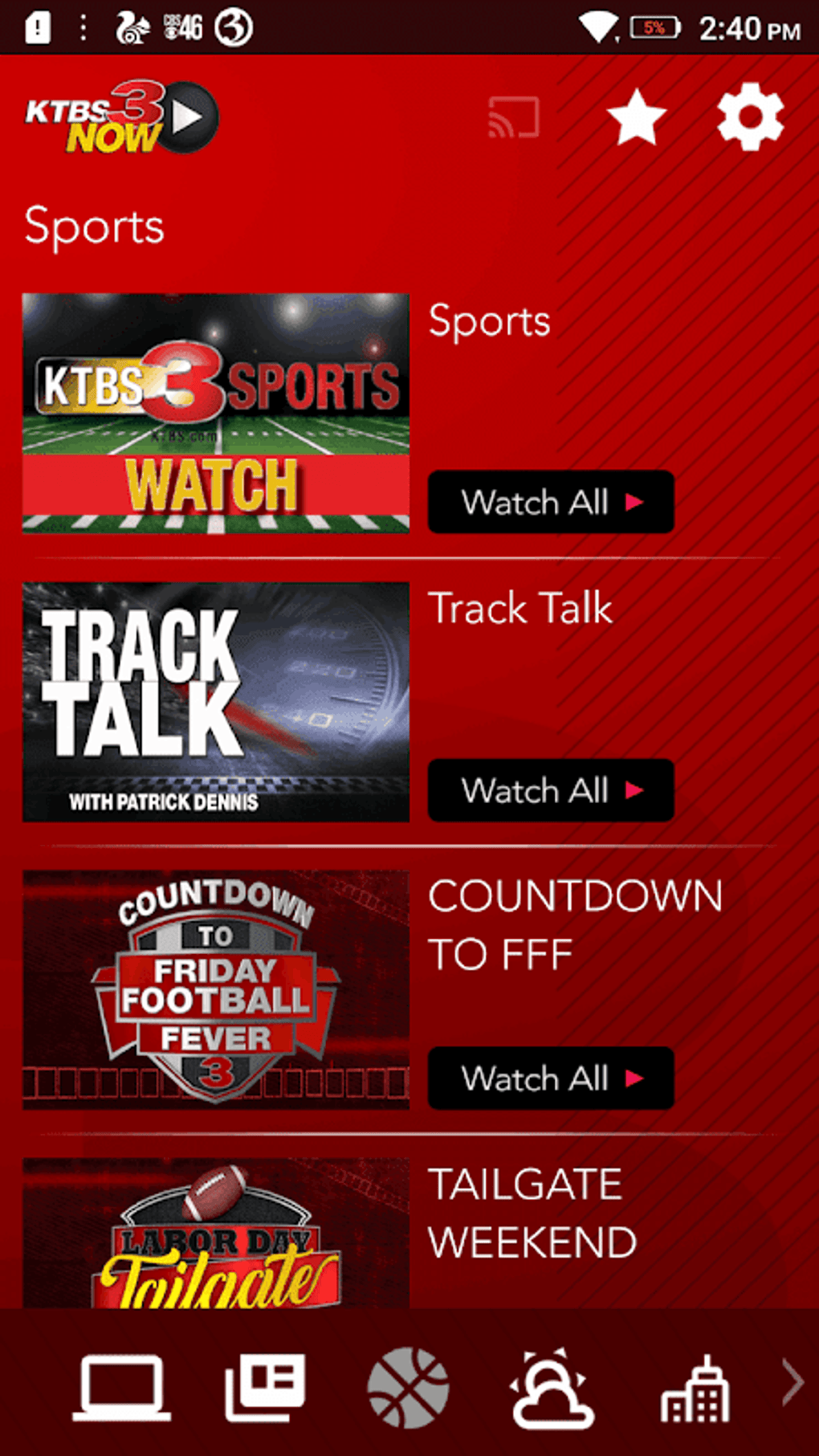Open weather via the sun-cloud icon
This screenshot has height=1456, width=819.
pyautogui.click(x=552, y=1389)
